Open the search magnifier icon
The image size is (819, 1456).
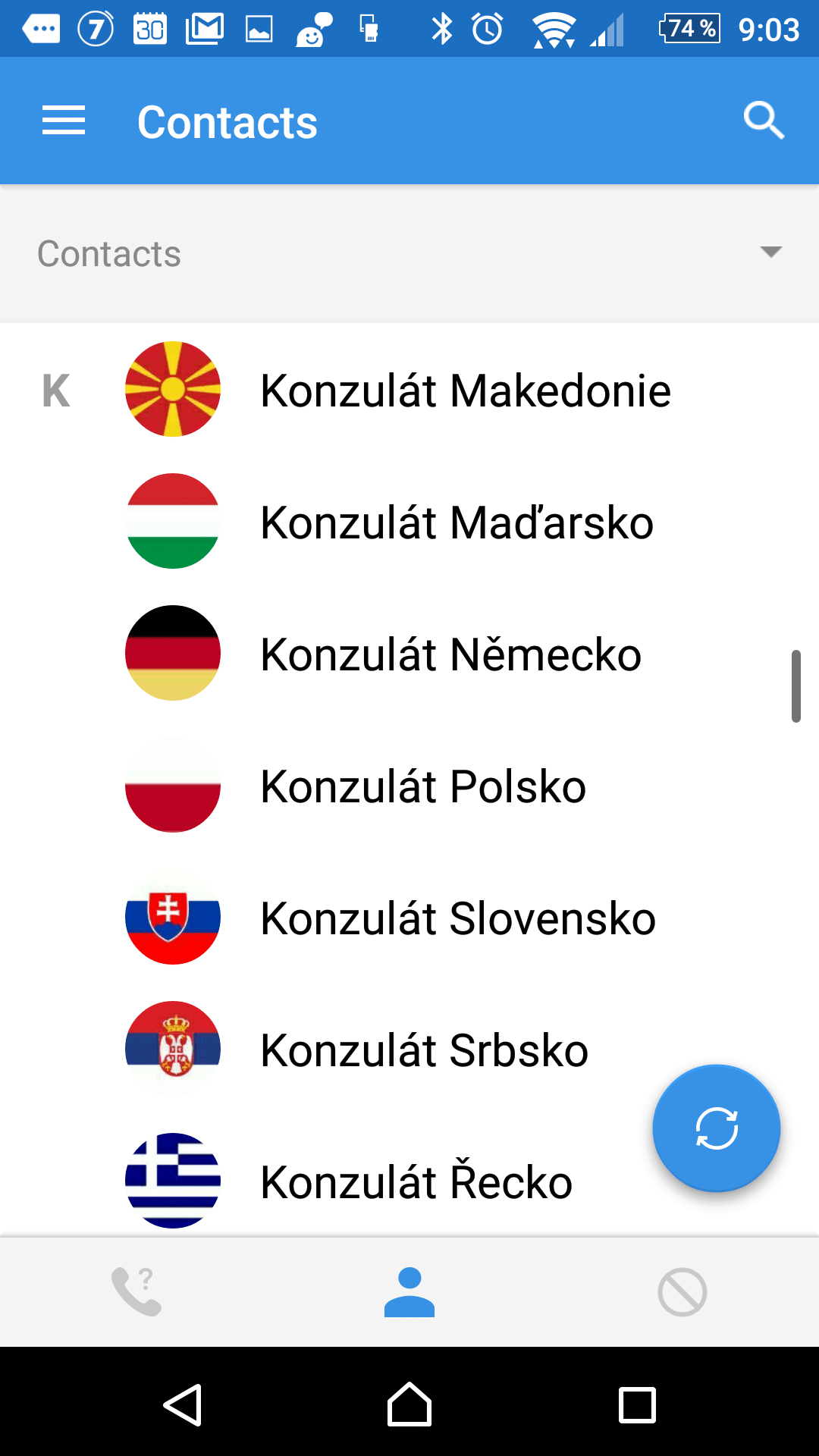point(763,121)
